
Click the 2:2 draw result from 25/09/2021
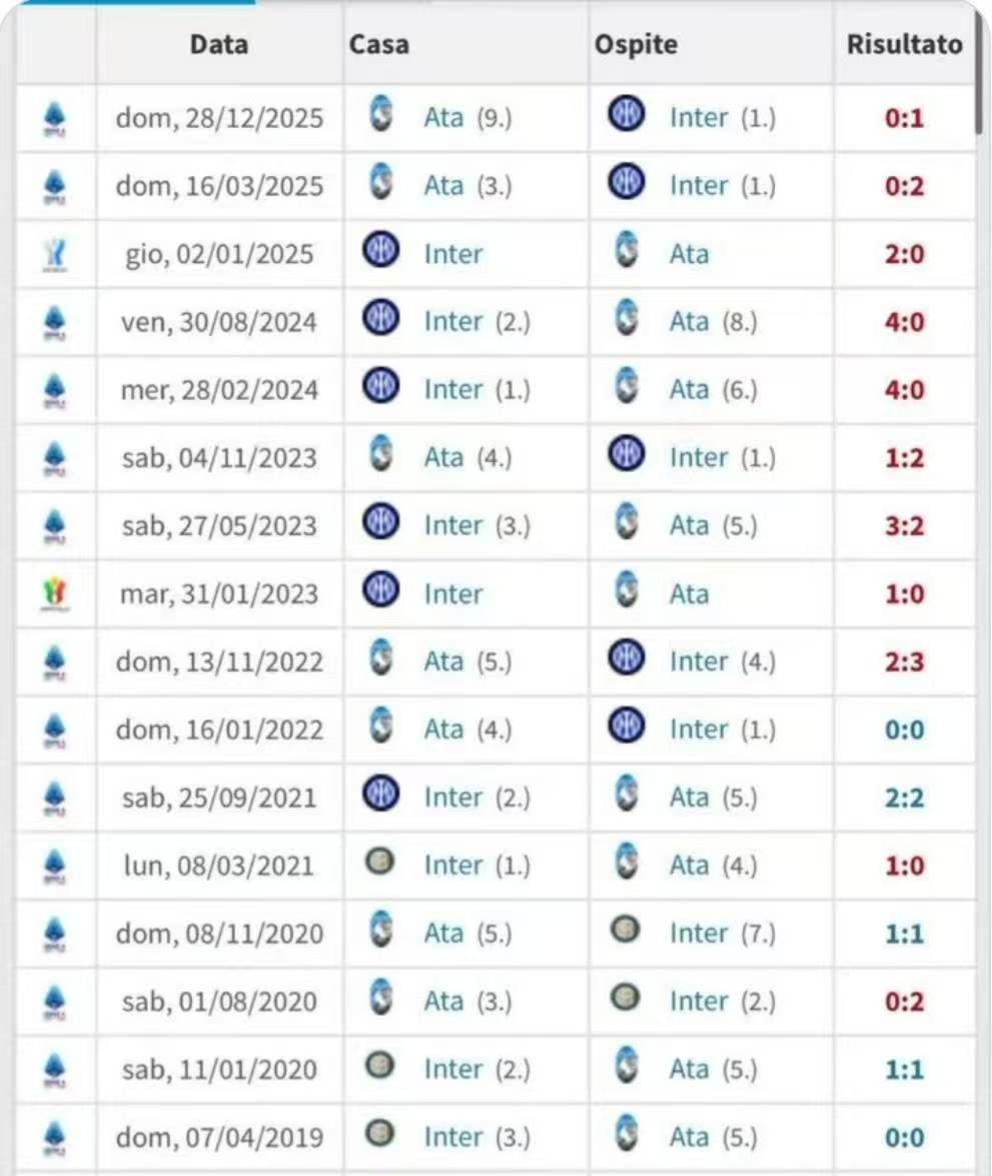pyautogui.click(x=905, y=797)
